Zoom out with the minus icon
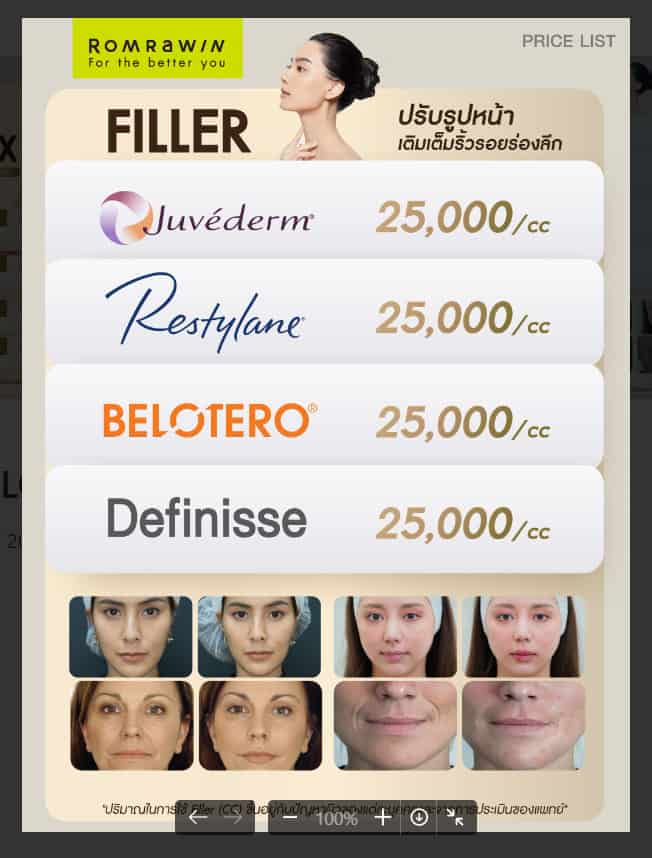The height and width of the screenshot is (858, 652). point(289,817)
